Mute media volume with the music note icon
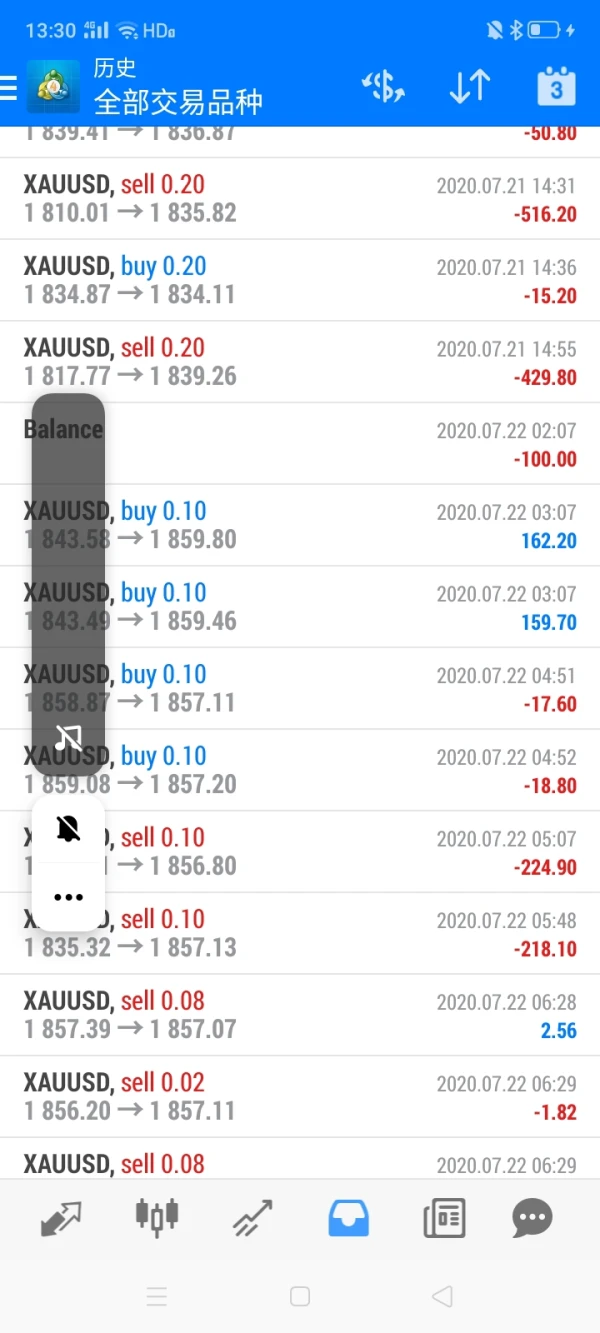Viewport: 600px width, 1333px height. (68, 738)
